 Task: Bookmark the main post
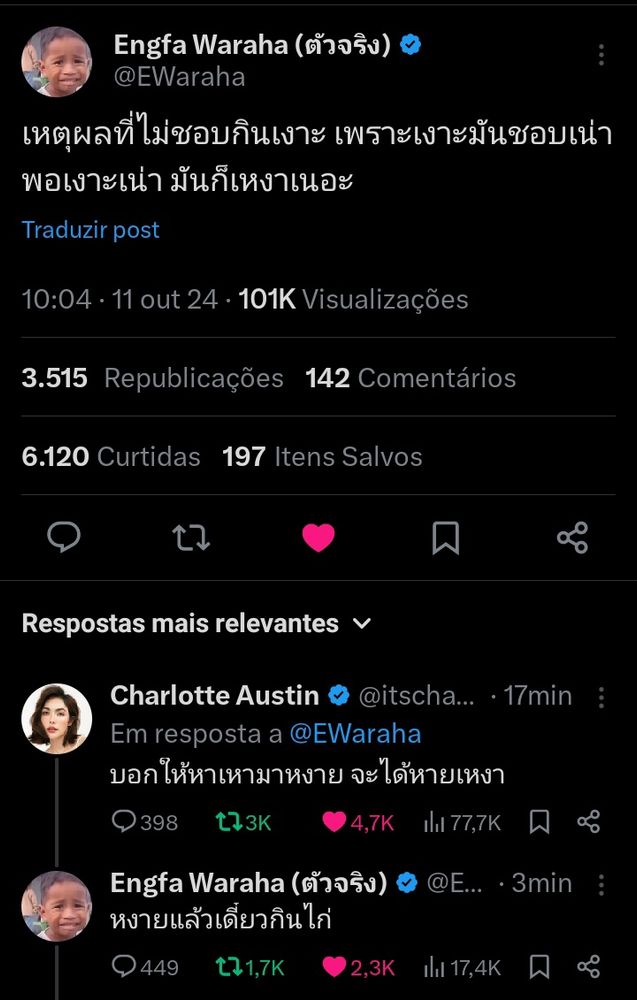pos(445,538)
